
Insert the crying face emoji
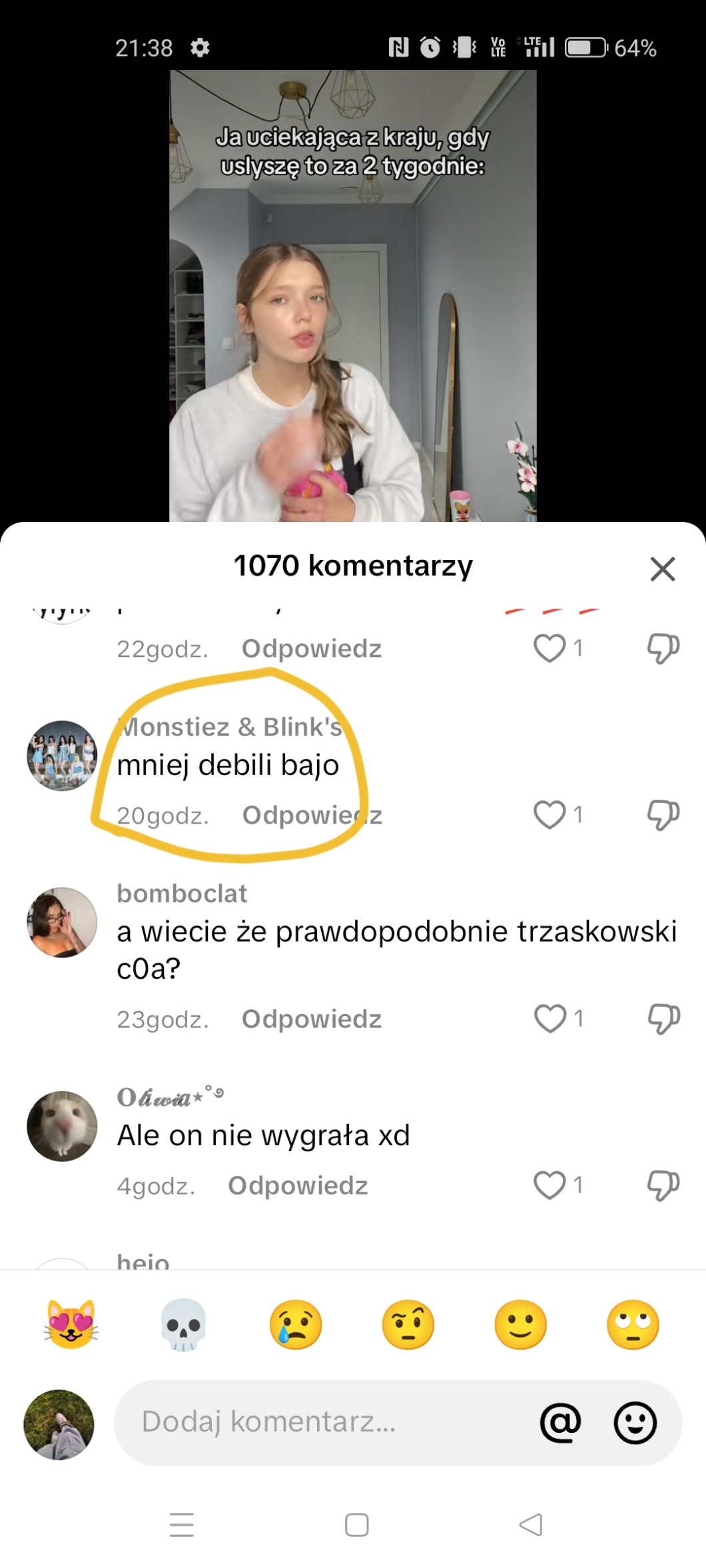(296, 1324)
